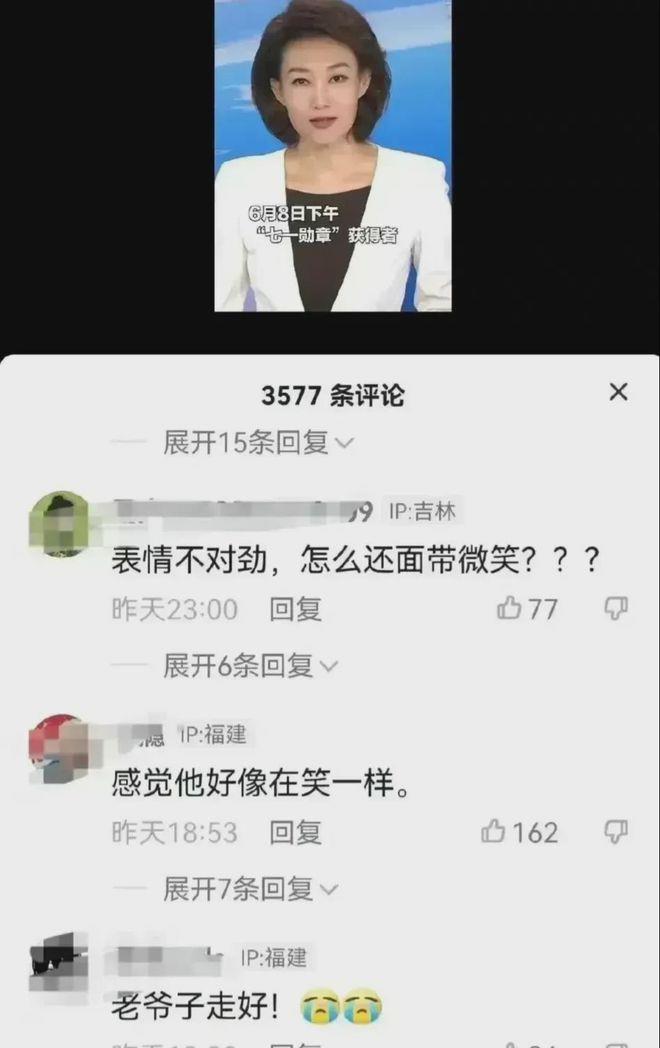
Task: Reply to the 23:00 comment
Action: pyautogui.click(x=295, y=609)
